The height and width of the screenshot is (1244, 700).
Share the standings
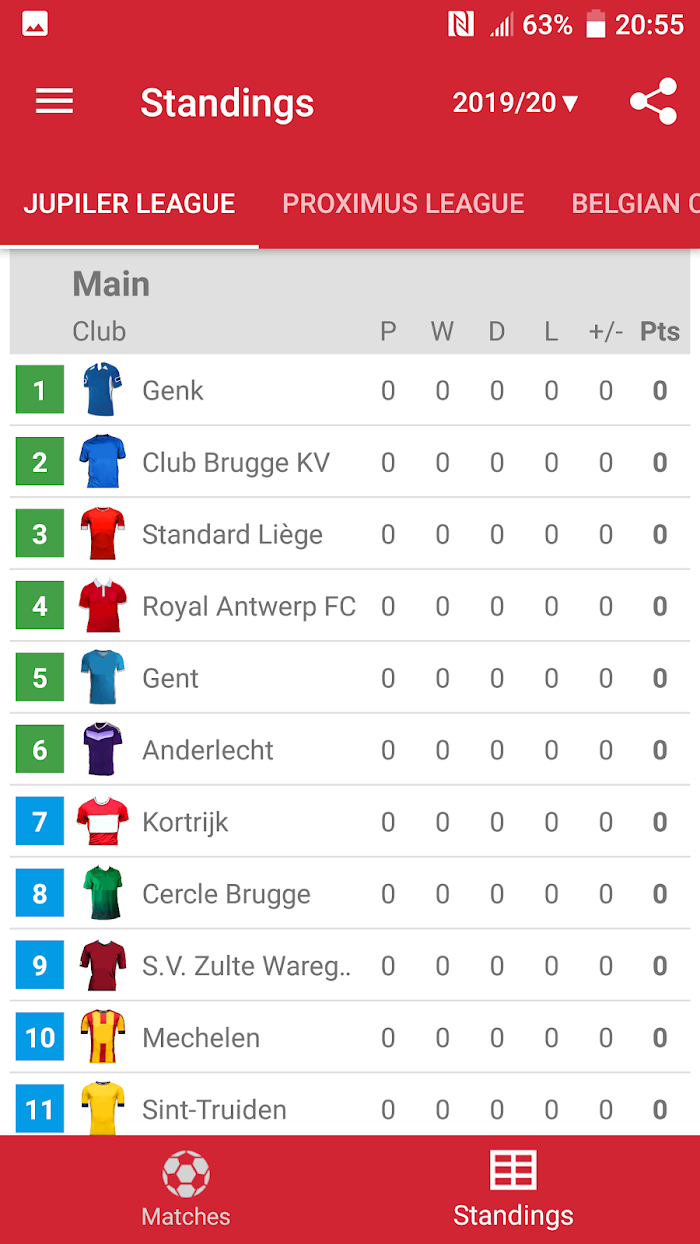653,102
